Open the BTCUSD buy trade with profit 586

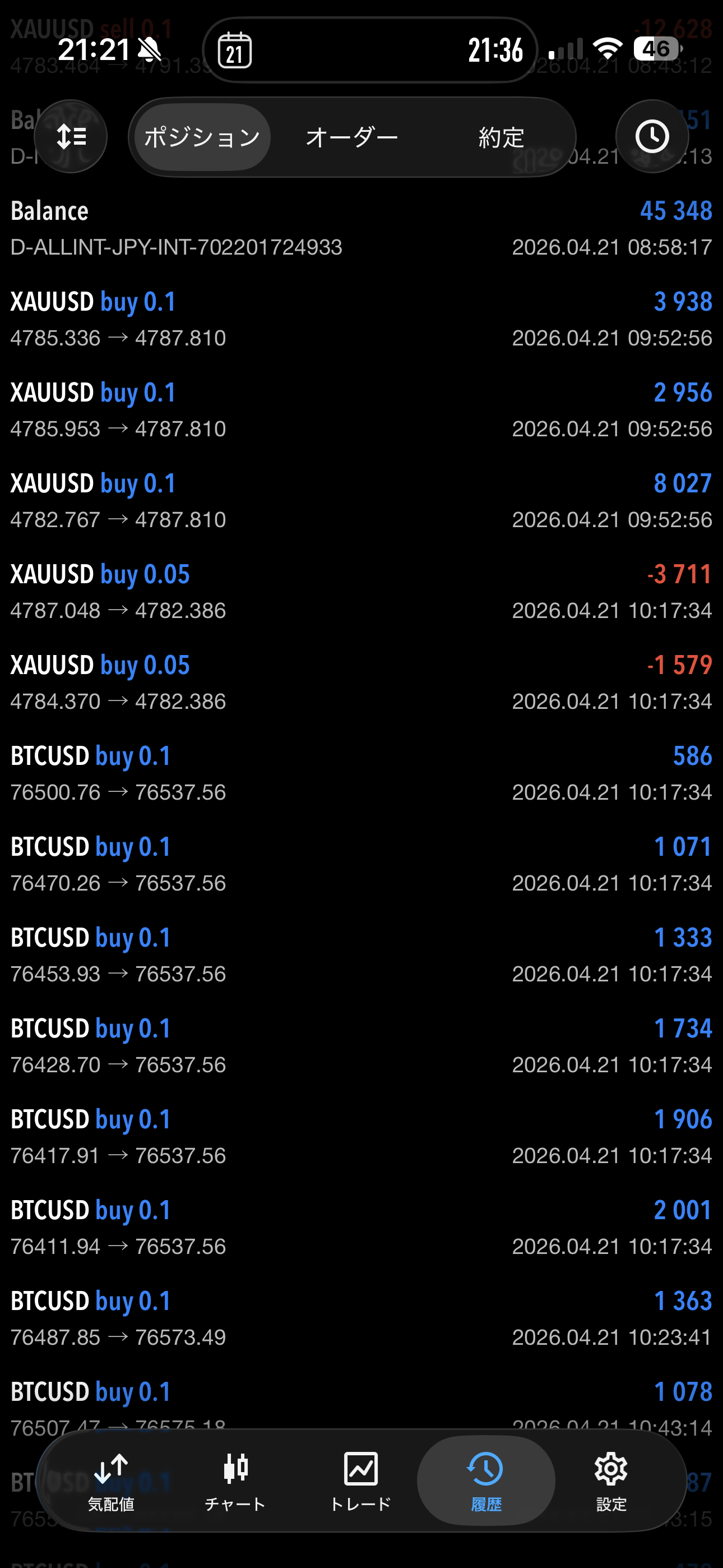[361, 773]
